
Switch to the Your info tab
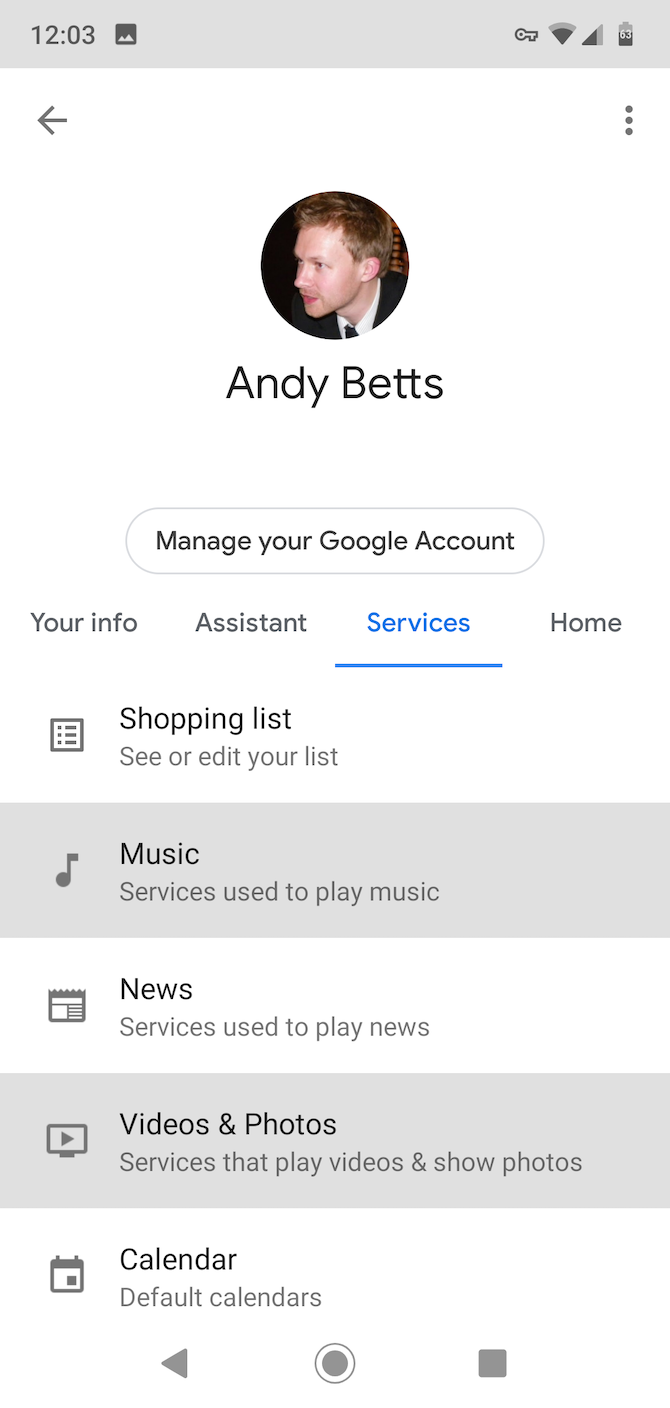point(84,623)
